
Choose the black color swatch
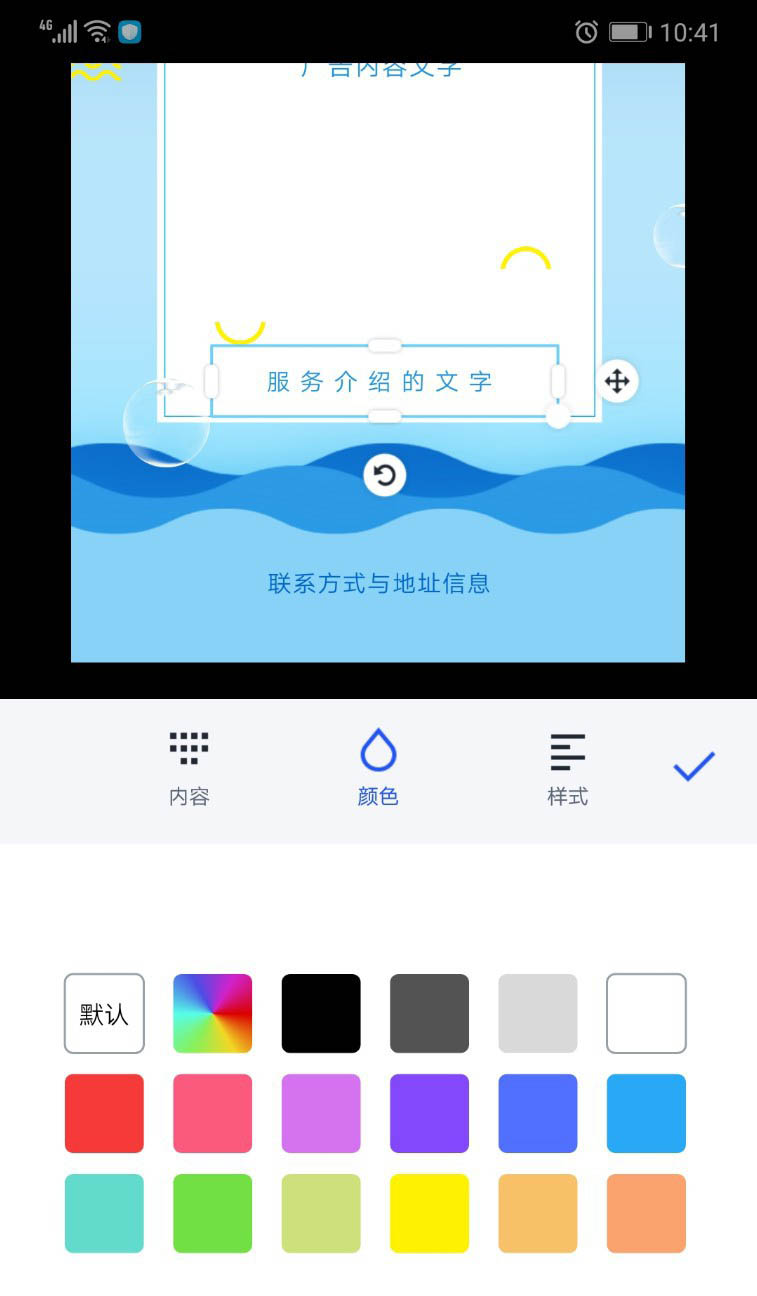pyautogui.click(x=321, y=1013)
